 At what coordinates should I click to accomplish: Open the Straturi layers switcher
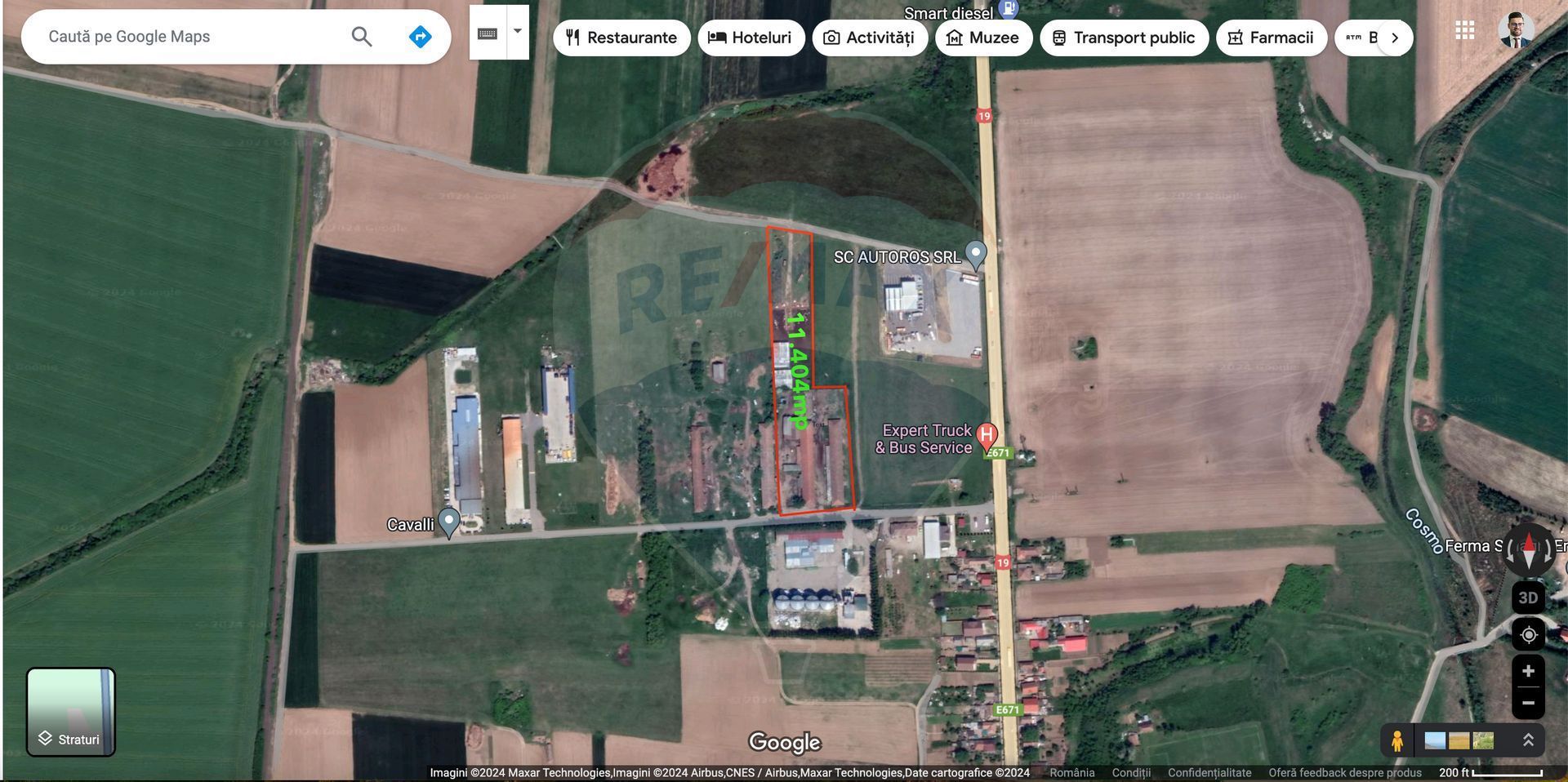[x=71, y=712]
